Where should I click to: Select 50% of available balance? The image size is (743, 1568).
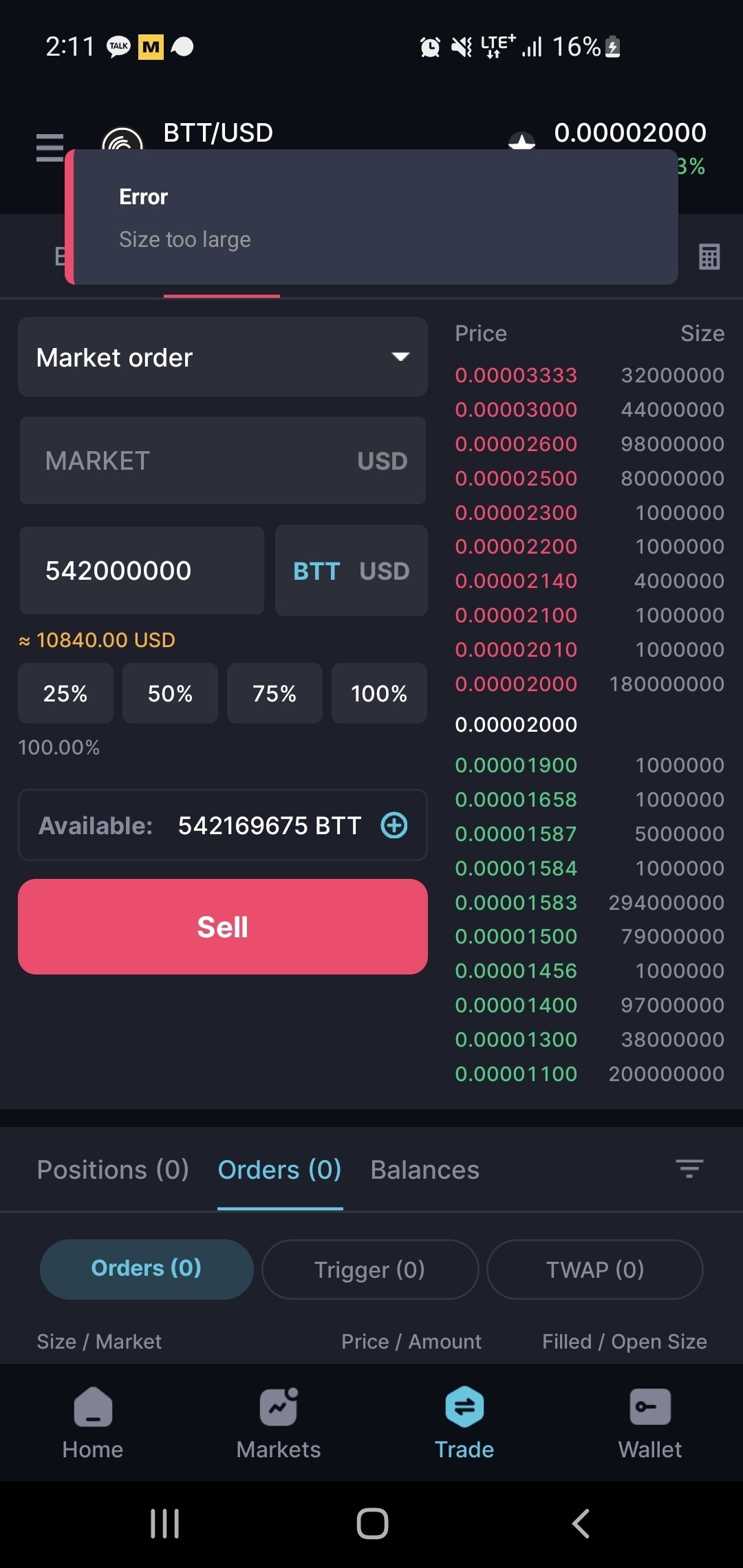click(x=170, y=693)
